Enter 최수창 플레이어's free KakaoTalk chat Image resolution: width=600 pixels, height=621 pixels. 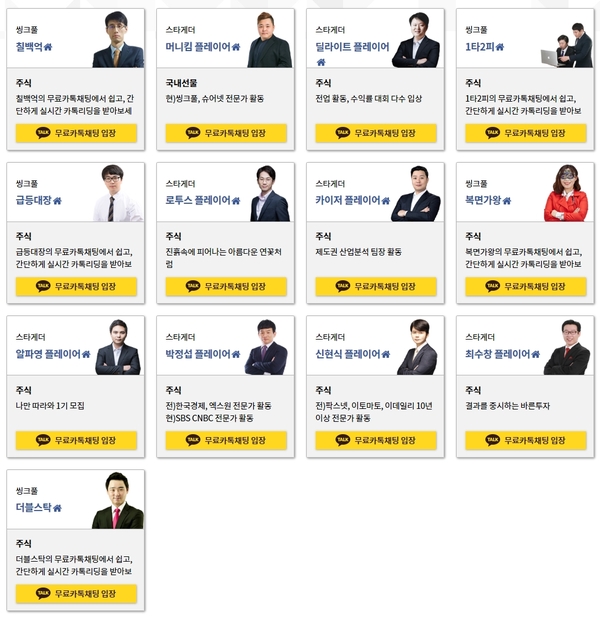click(526, 440)
